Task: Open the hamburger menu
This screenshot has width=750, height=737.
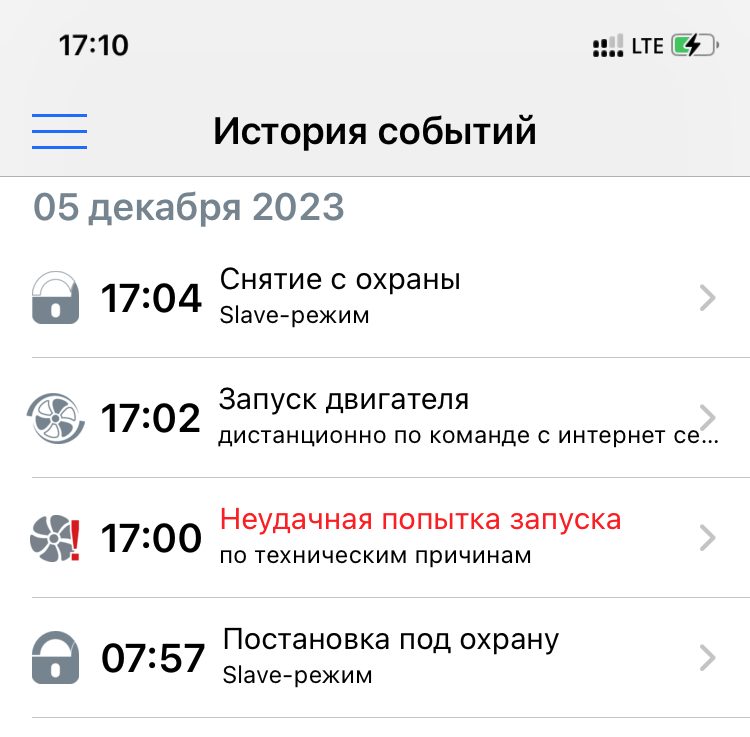Action: pyautogui.click(x=59, y=131)
